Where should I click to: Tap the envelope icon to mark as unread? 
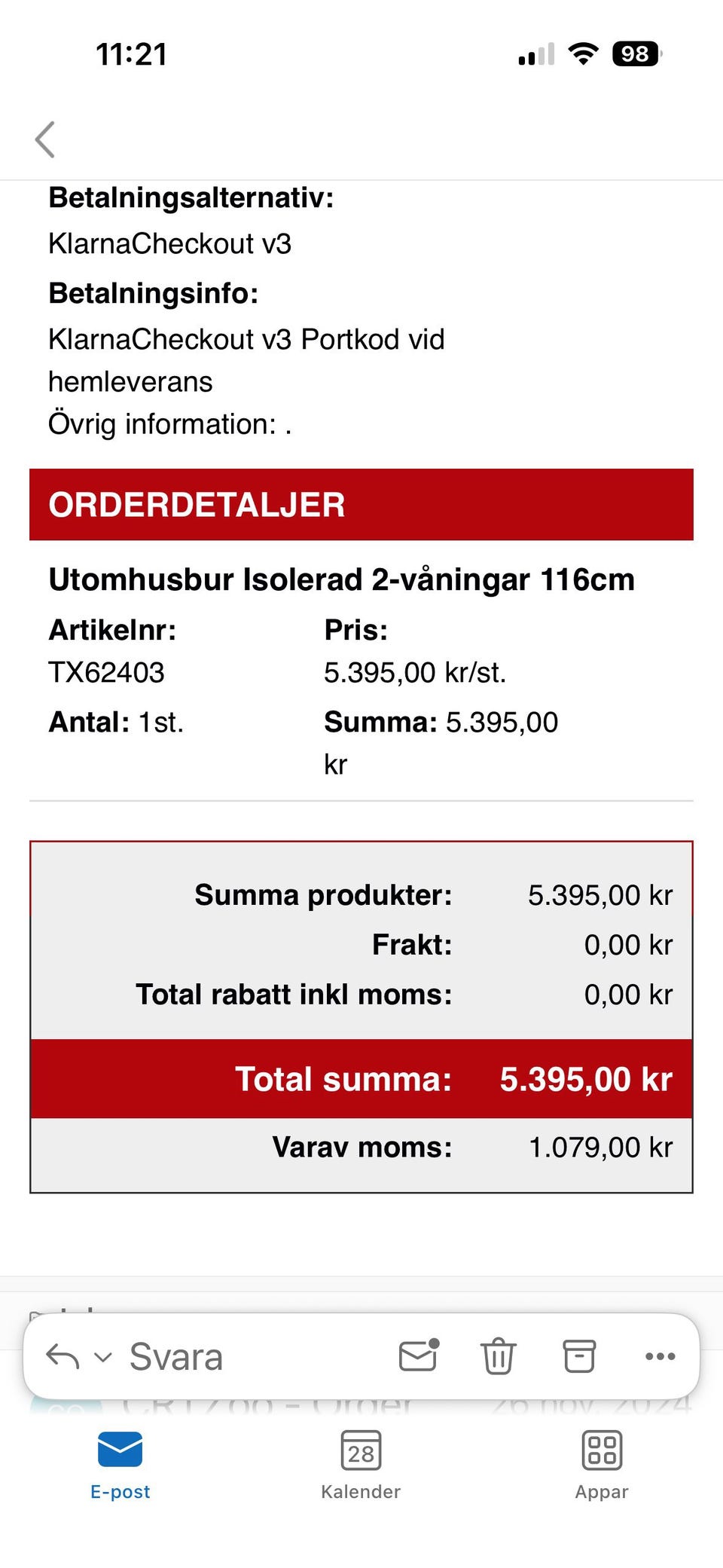click(419, 1355)
